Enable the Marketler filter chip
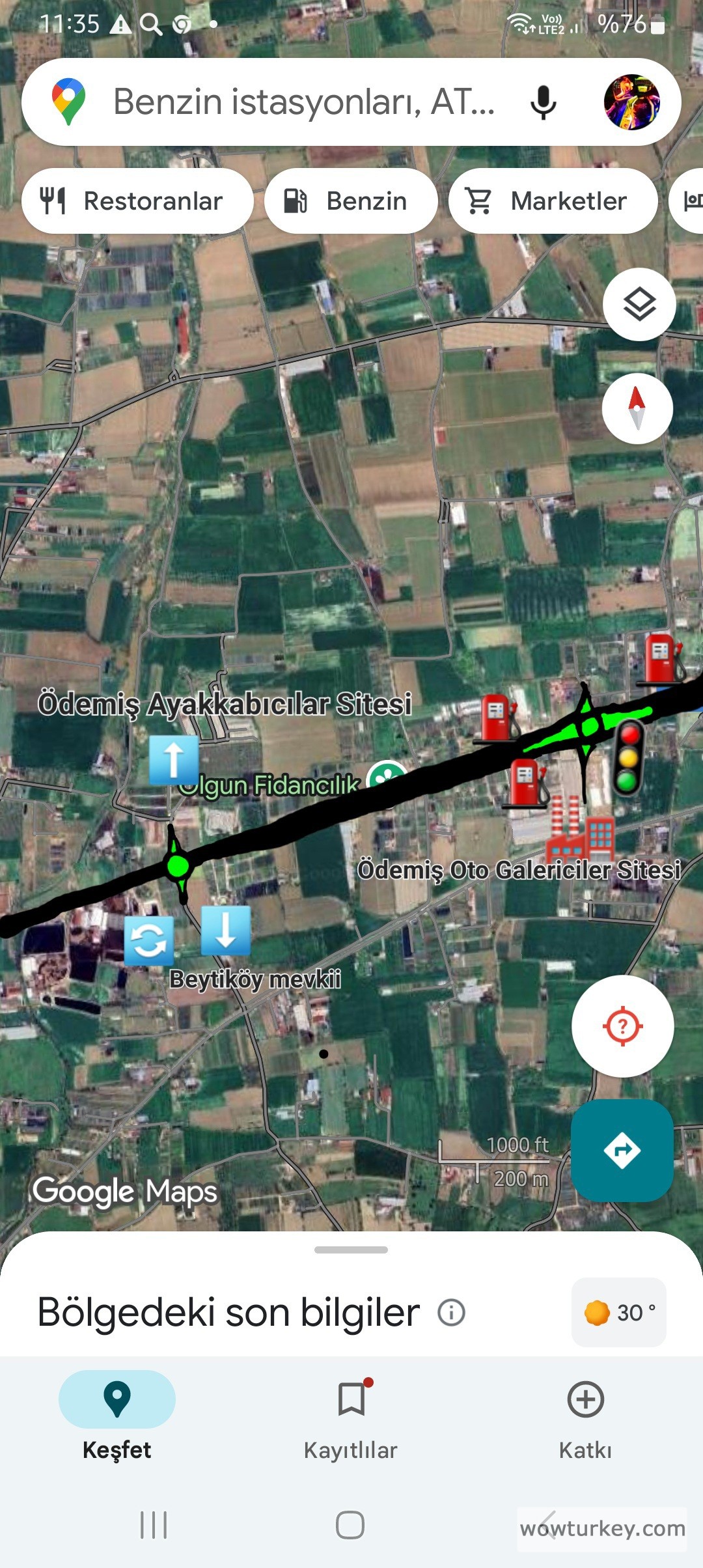 click(x=552, y=201)
